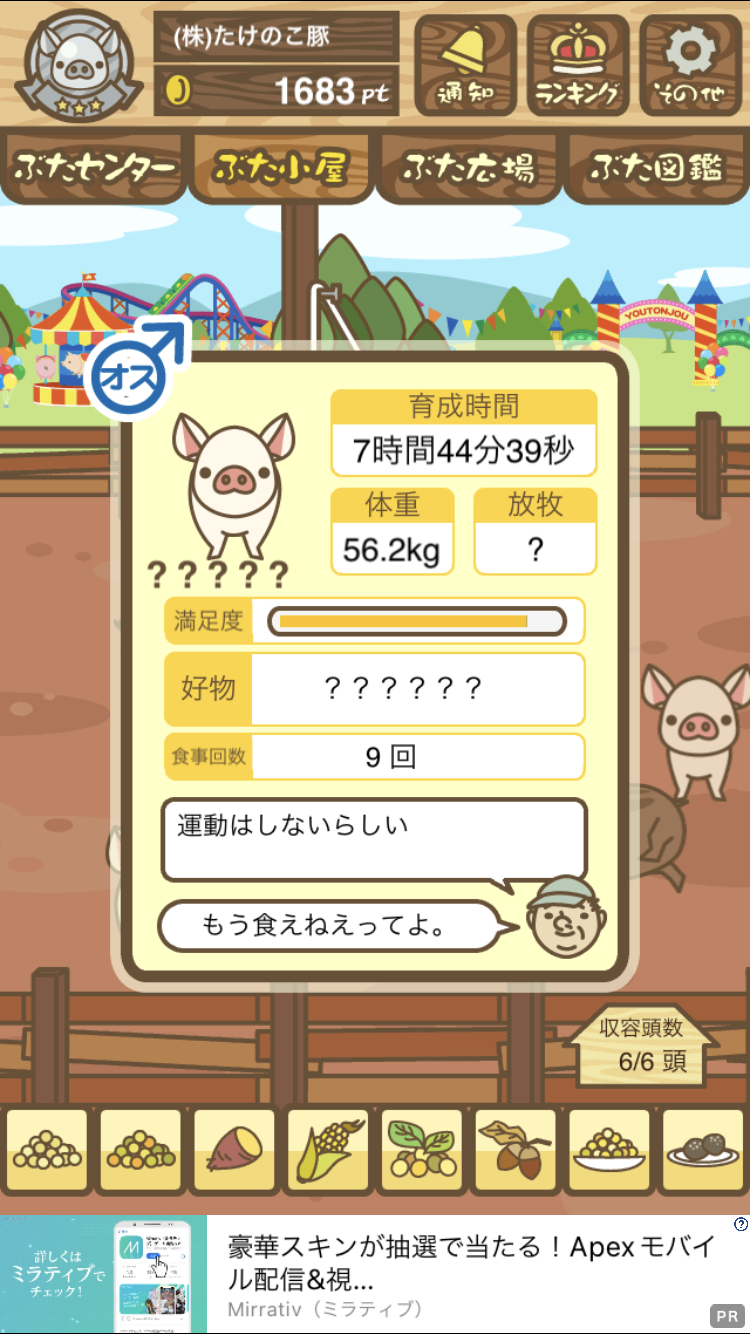Choose the leafy beans feed
Viewport: 750px width, 1334px height.
click(421, 1152)
